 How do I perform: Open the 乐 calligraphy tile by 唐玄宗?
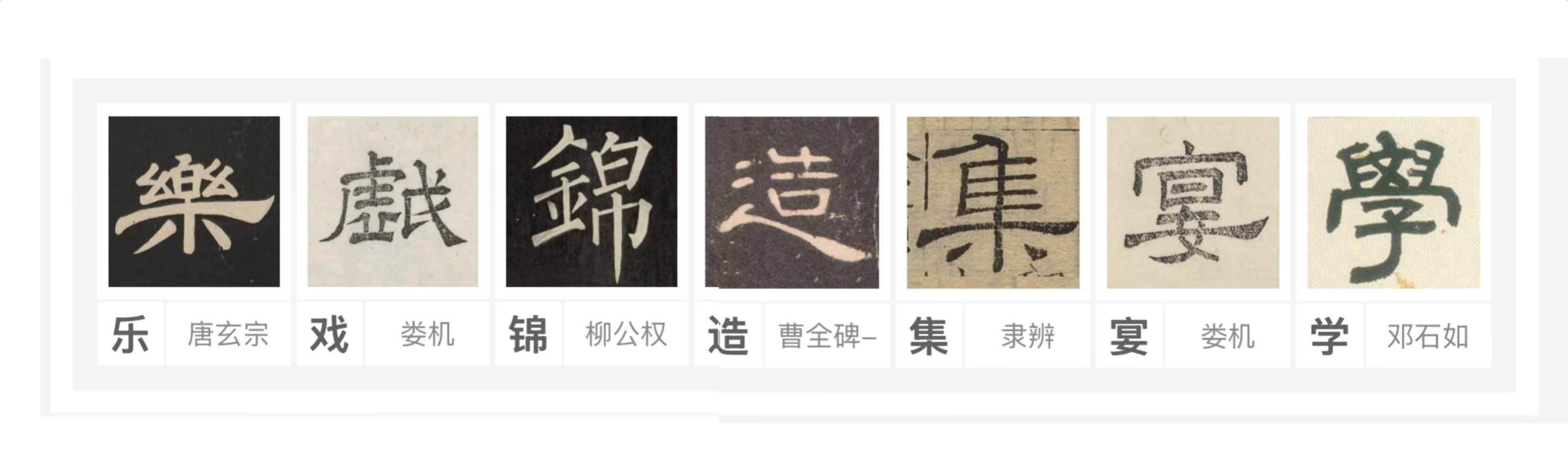(194, 202)
